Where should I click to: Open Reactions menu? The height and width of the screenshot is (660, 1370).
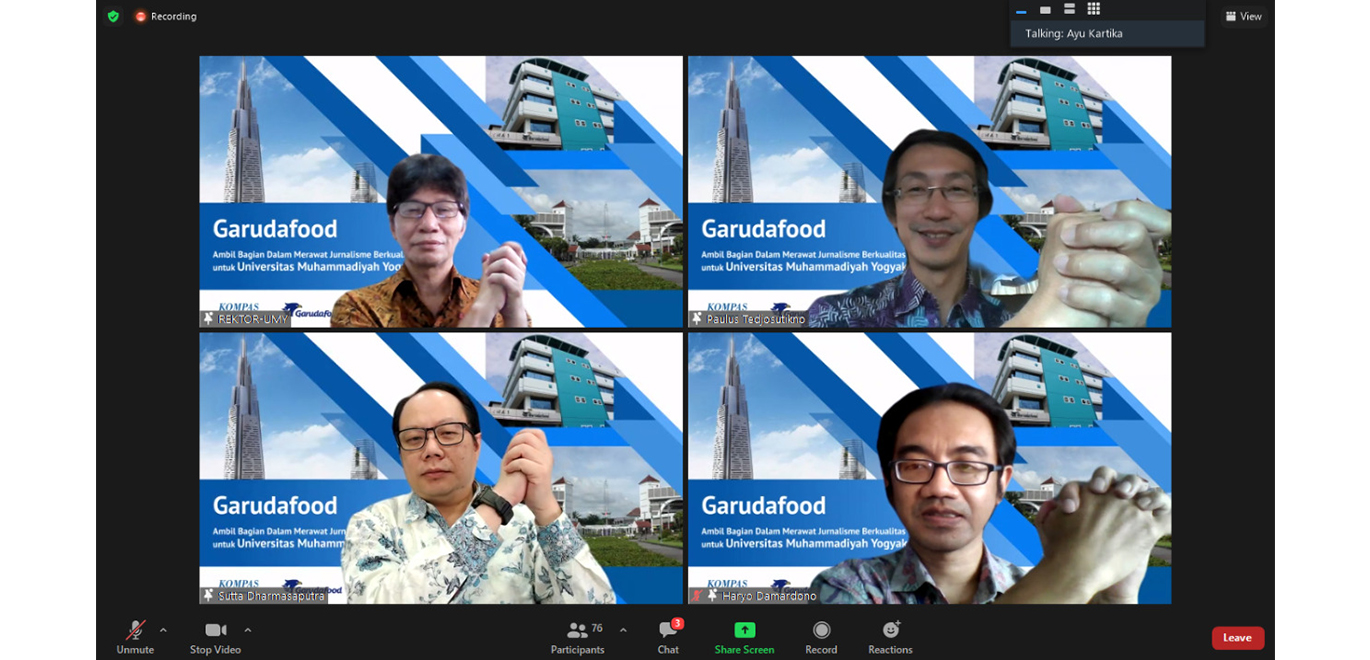coord(890,636)
